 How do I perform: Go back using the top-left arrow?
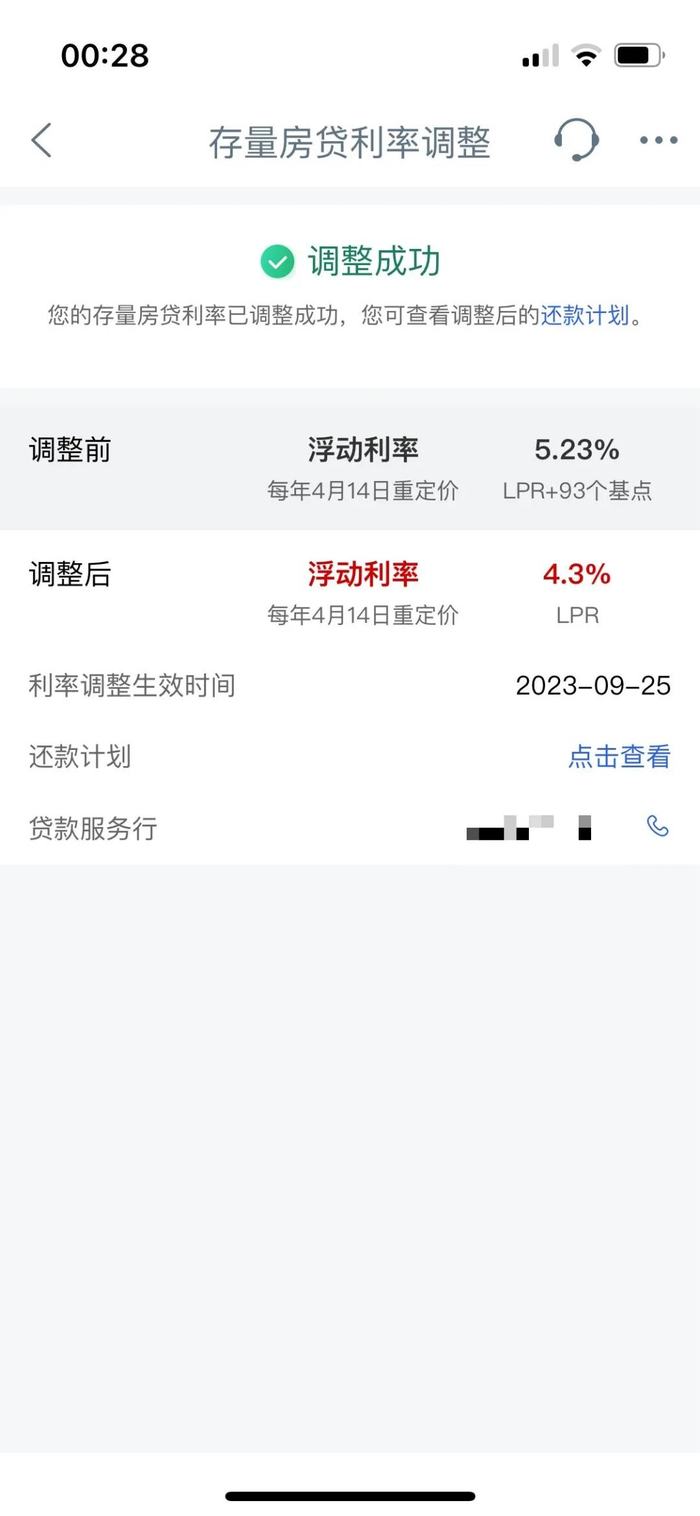tap(41, 141)
